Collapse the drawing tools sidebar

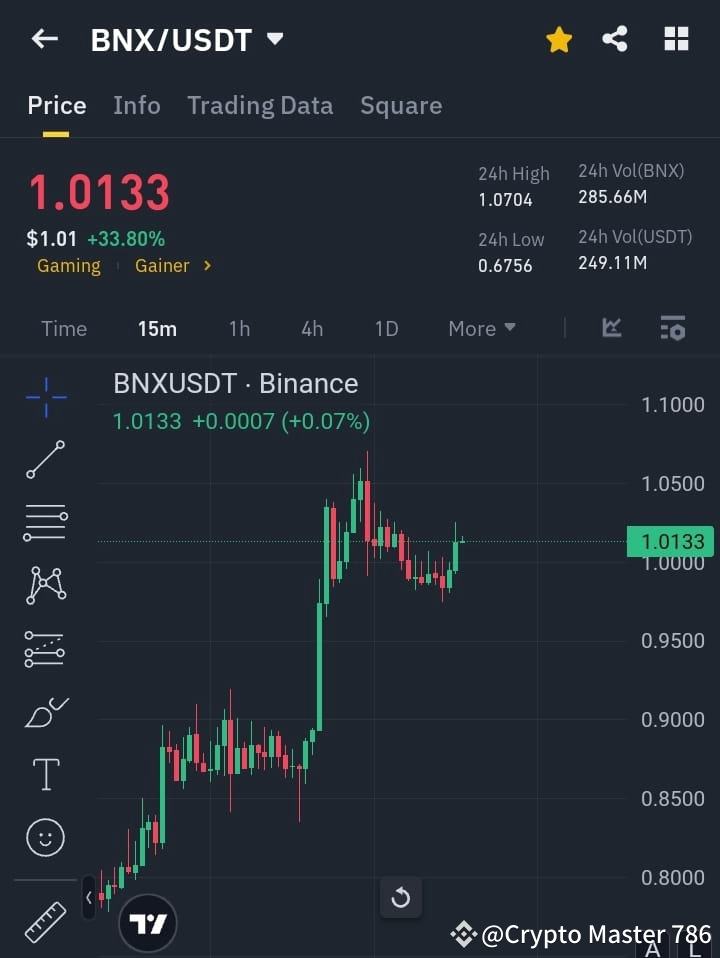pos(88,898)
